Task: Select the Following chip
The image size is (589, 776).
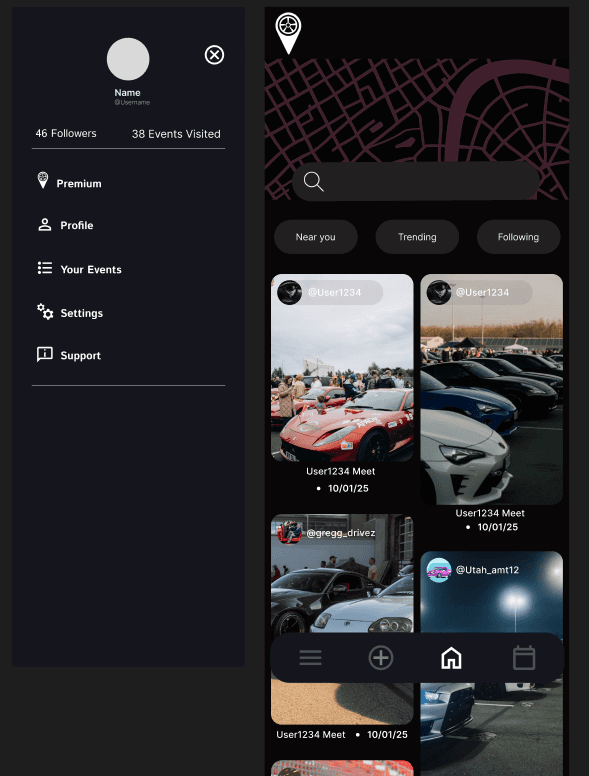Action: [518, 237]
